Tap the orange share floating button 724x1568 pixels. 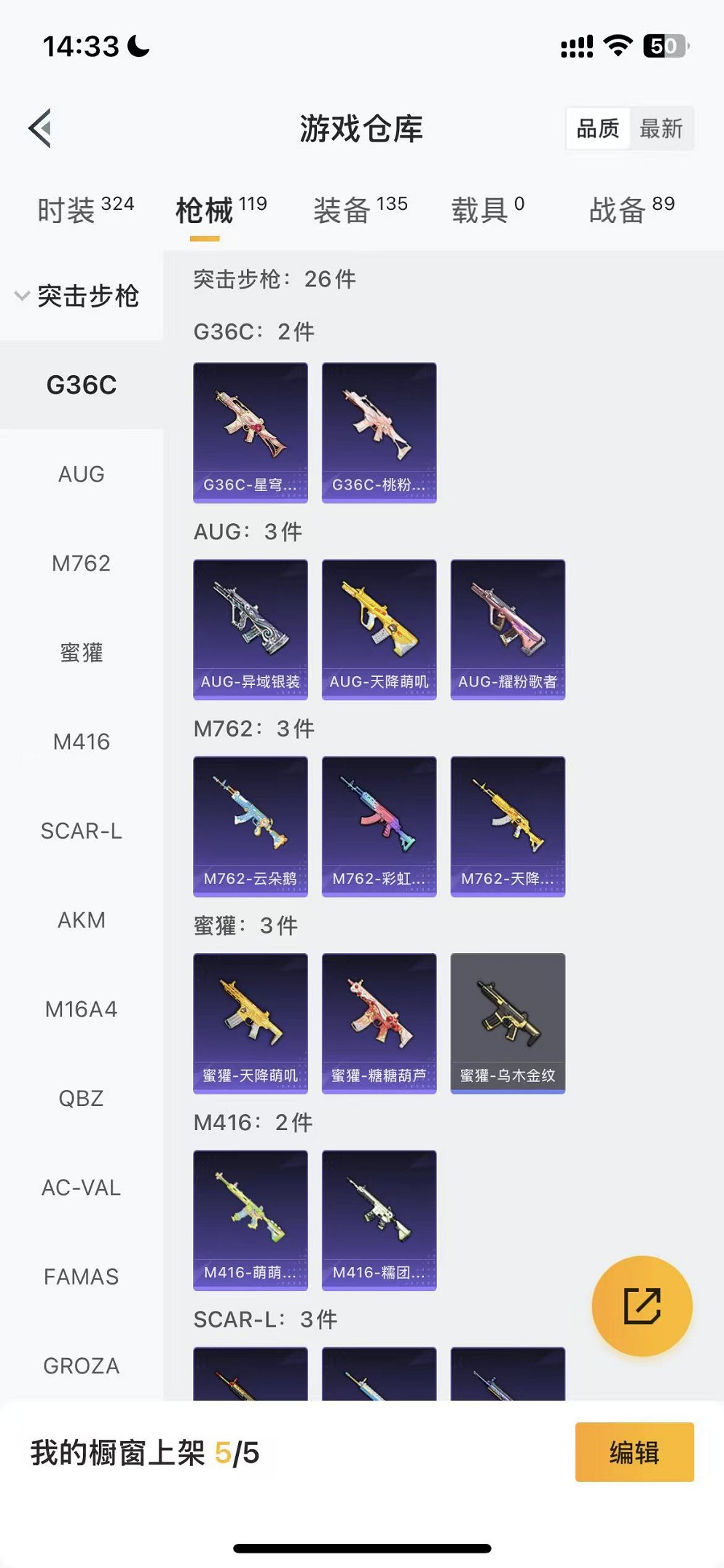point(642,1306)
